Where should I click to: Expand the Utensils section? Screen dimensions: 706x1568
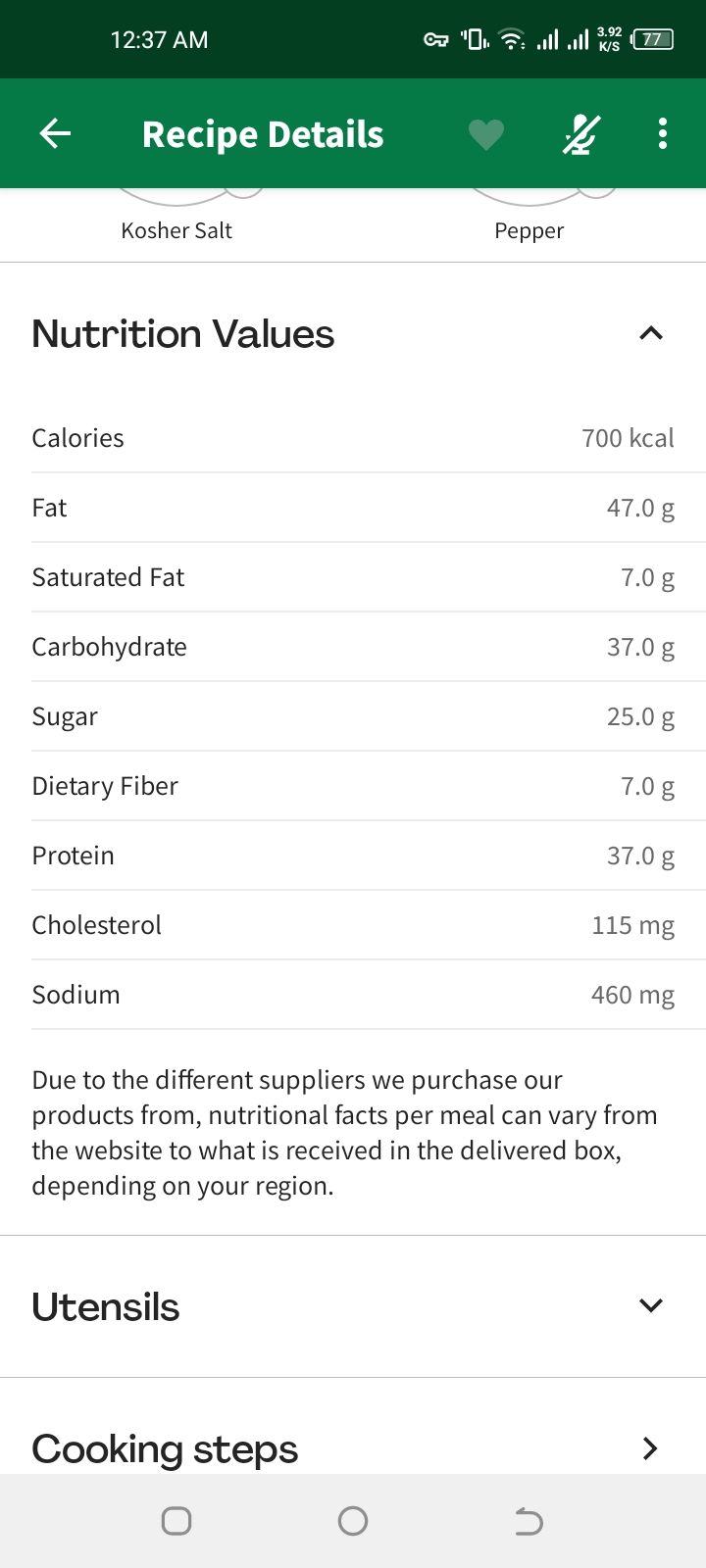coord(650,1305)
